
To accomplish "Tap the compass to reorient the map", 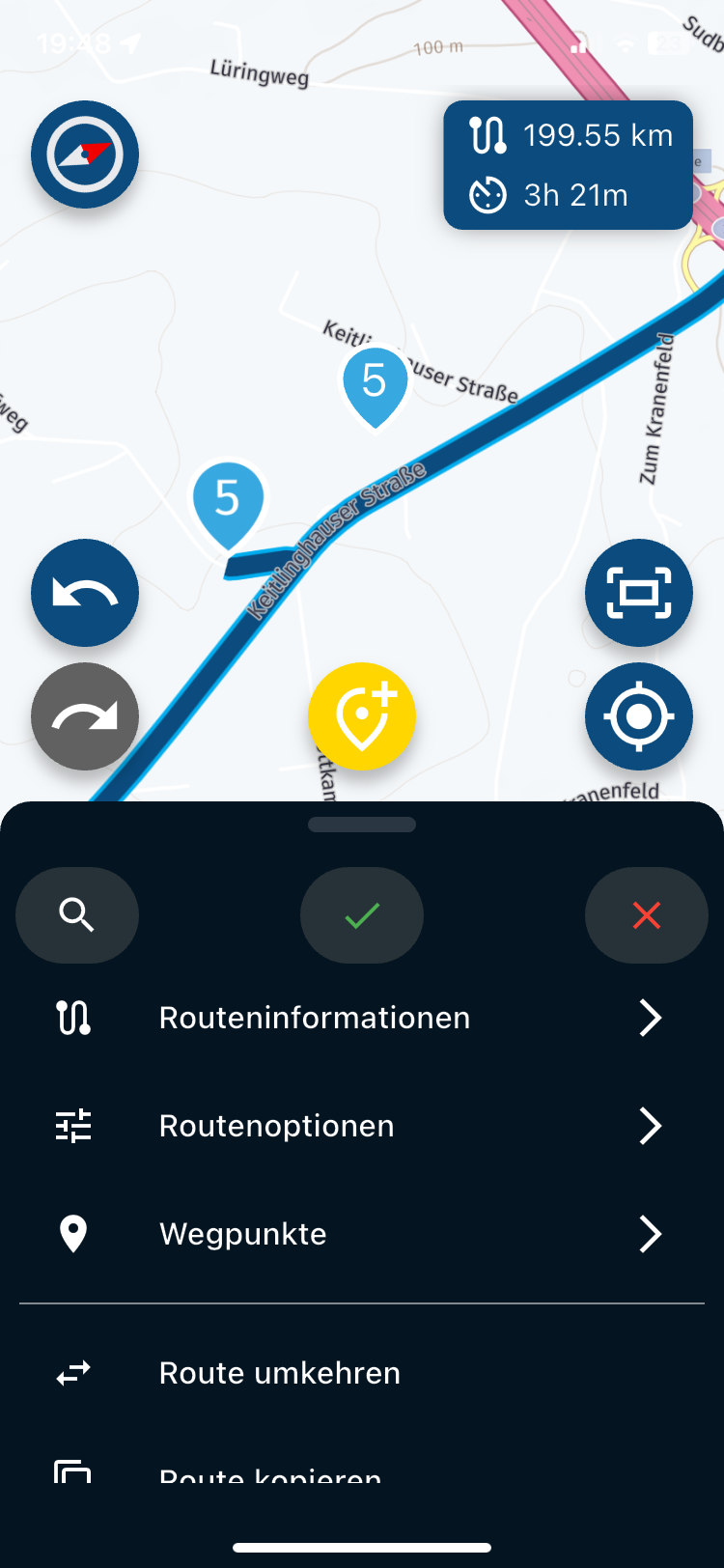I will coord(85,154).
